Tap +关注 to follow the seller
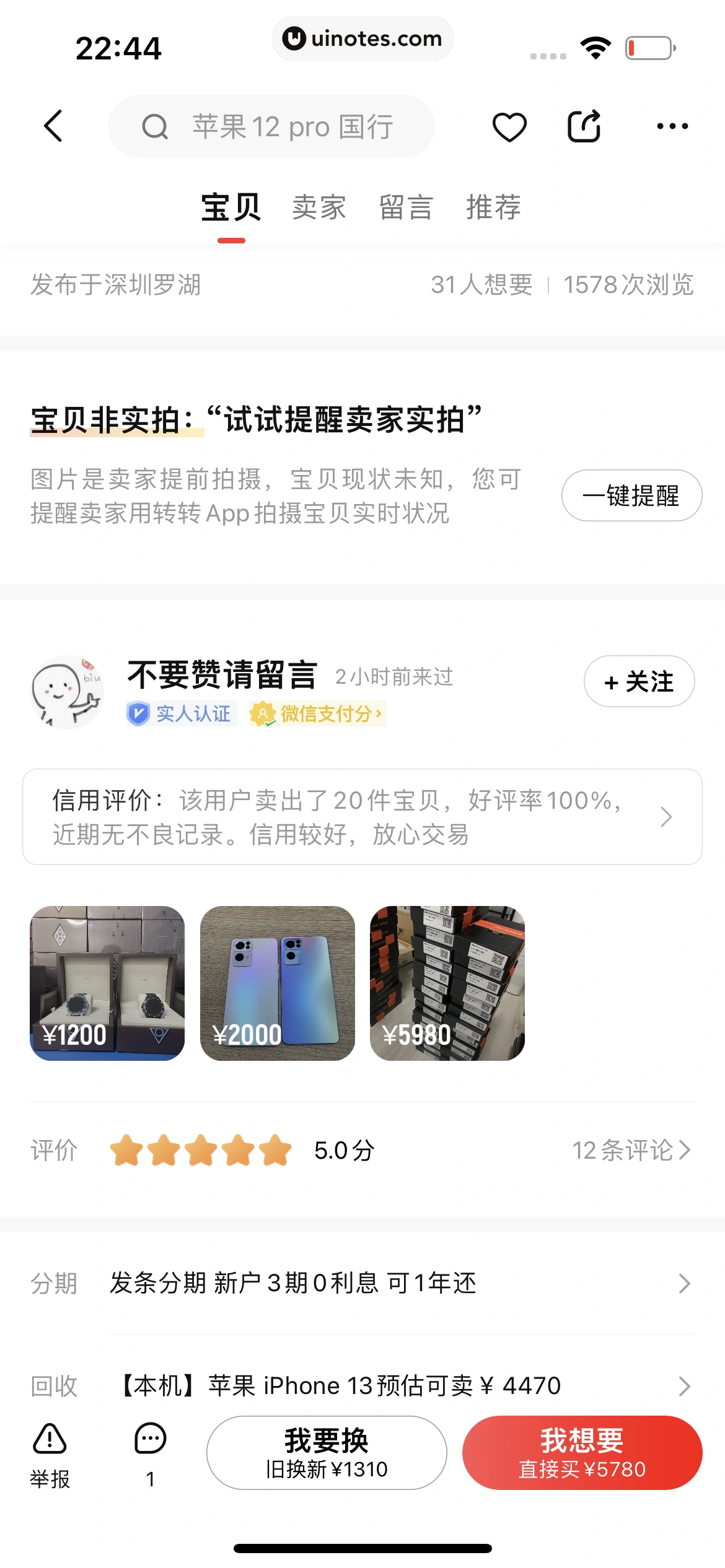 tap(639, 681)
